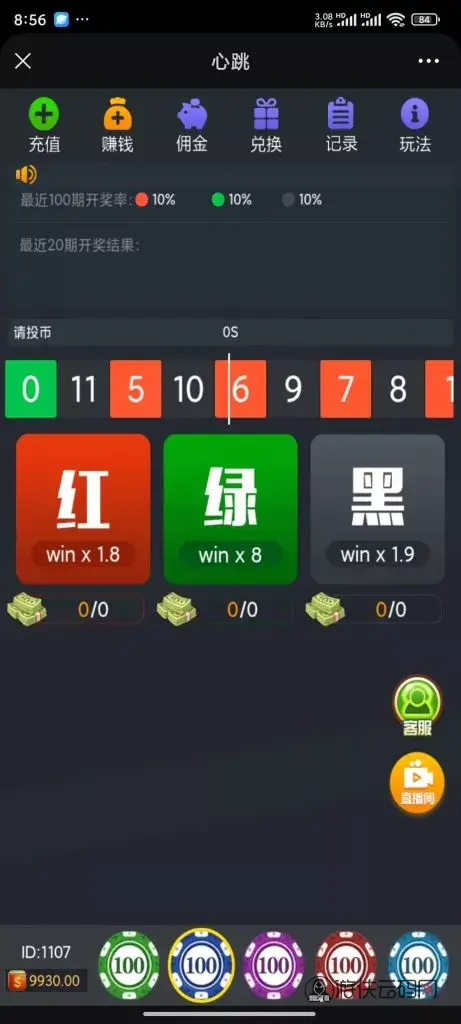Select the red 100 chip
Image resolution: width=461 pixels, height=1024 pixels.
point(346,965)
